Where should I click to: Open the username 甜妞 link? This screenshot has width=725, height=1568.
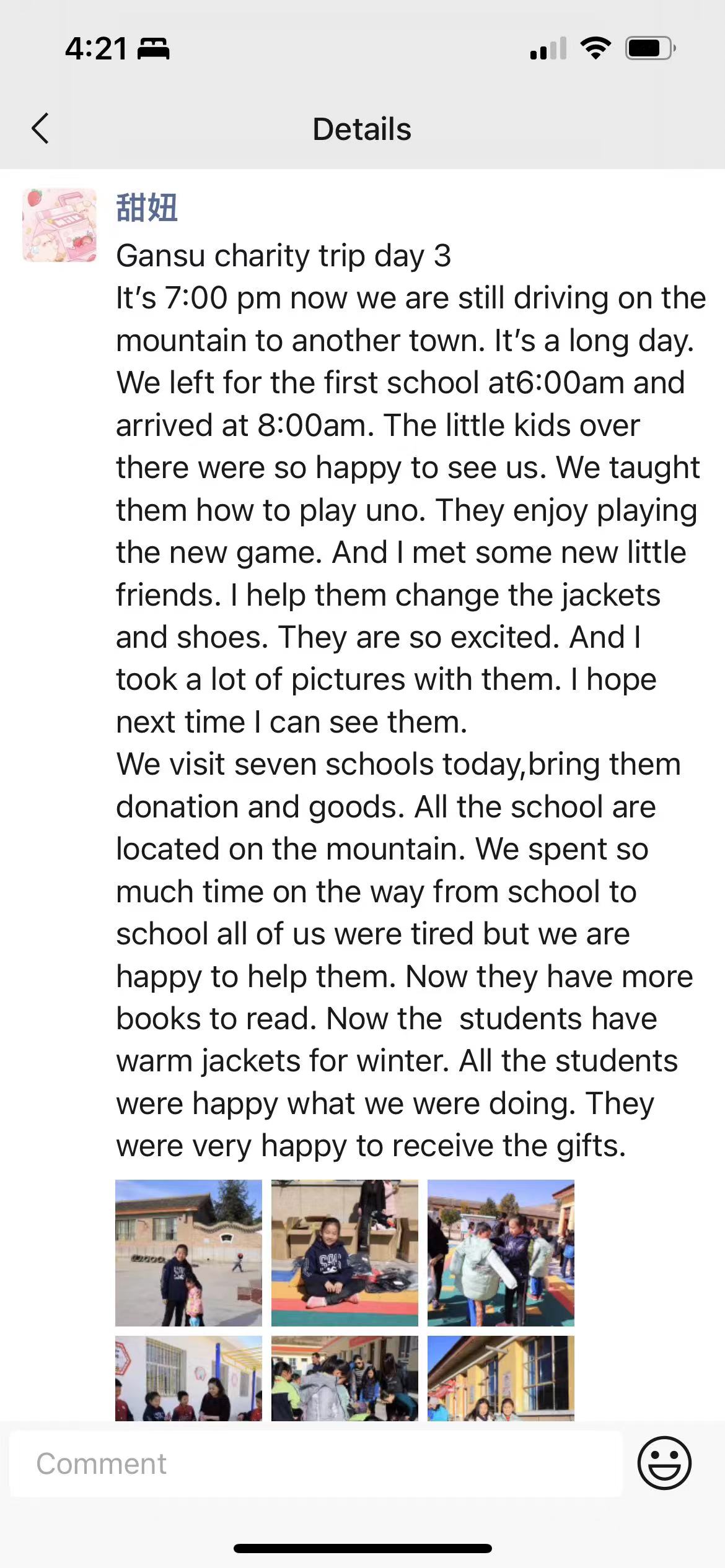pyautogui.click(x=147, y=207)
